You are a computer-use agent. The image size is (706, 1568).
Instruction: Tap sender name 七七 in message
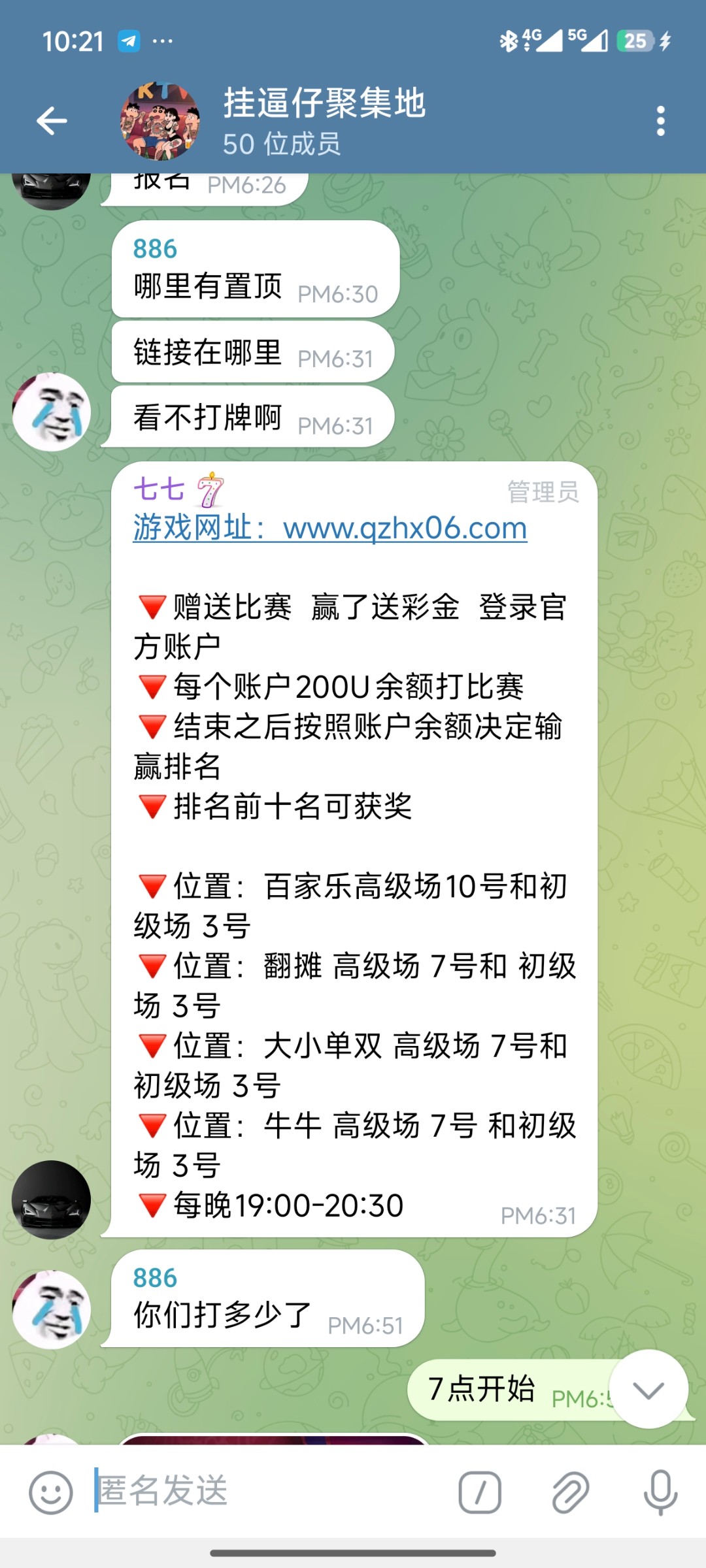tap(160, 489)
